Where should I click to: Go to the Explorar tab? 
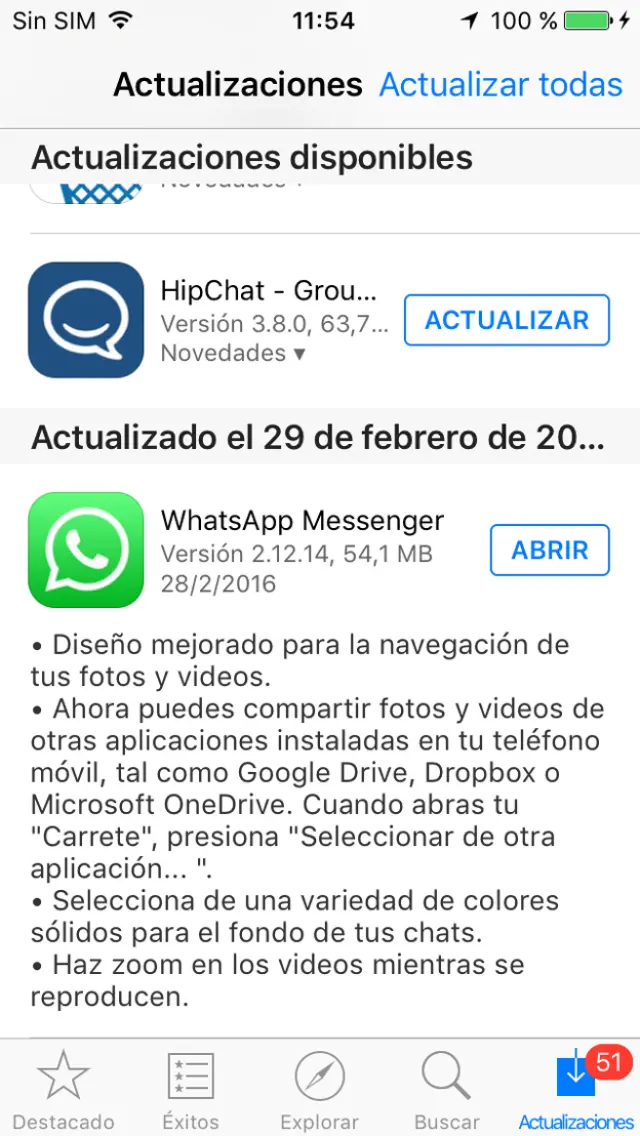click(x=320, y=1088)
